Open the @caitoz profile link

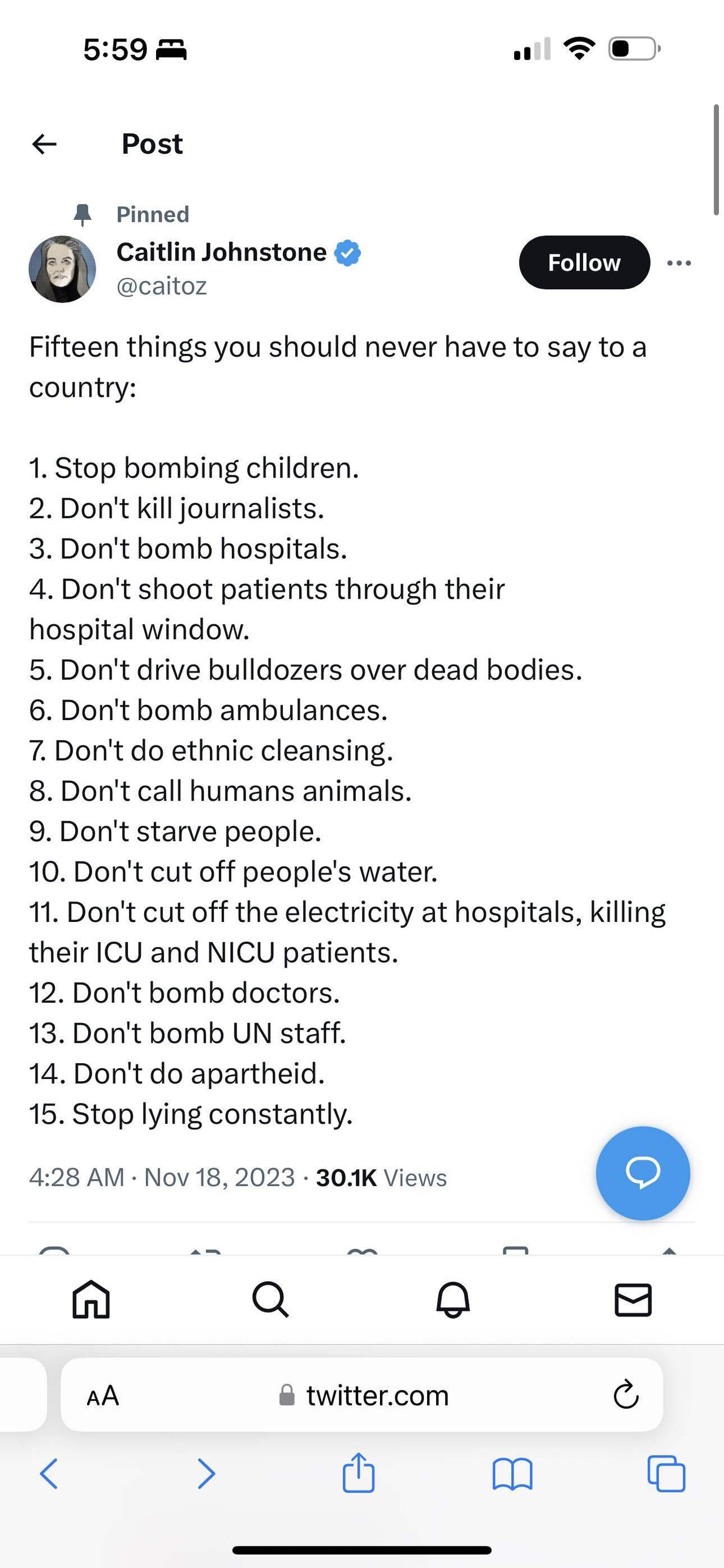coord(162,286)
